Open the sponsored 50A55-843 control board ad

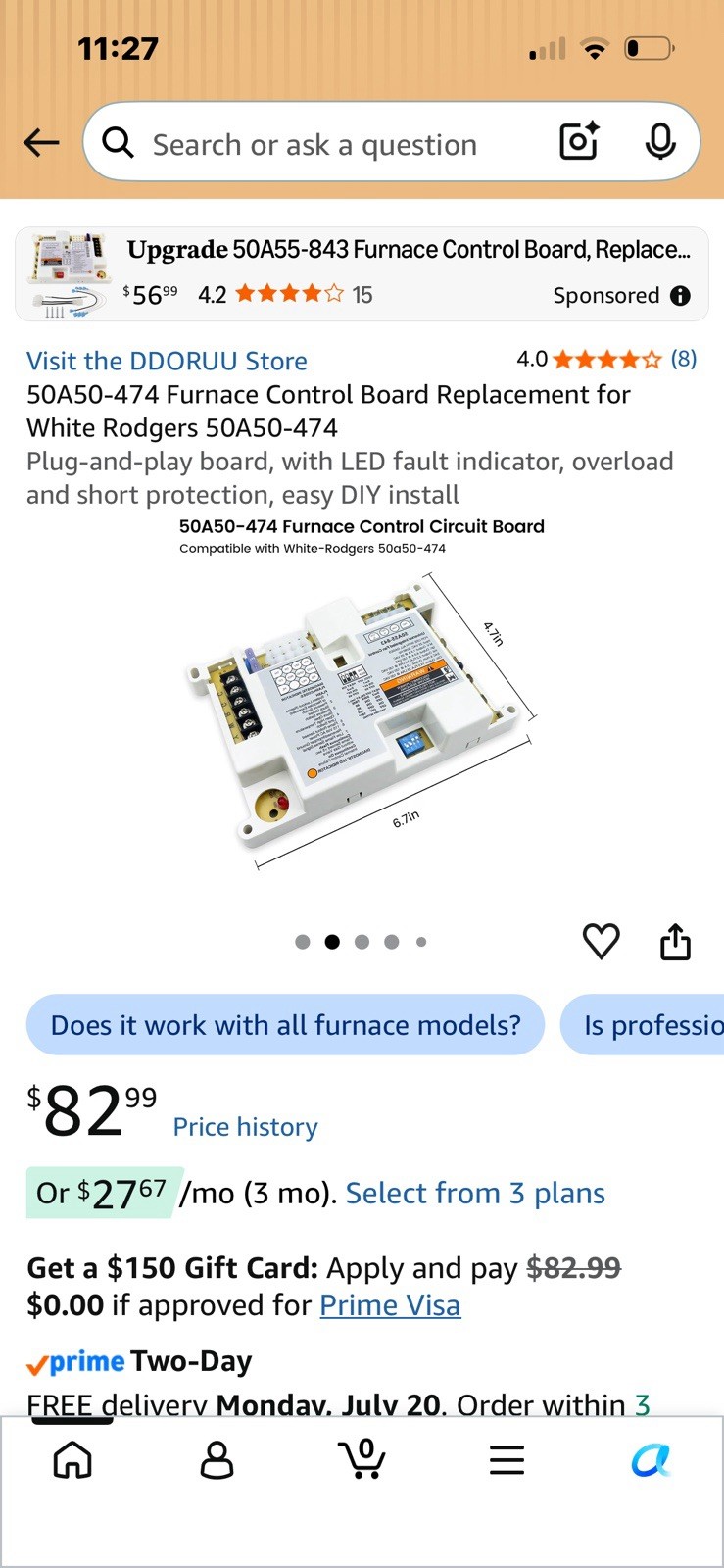[362, 274]
